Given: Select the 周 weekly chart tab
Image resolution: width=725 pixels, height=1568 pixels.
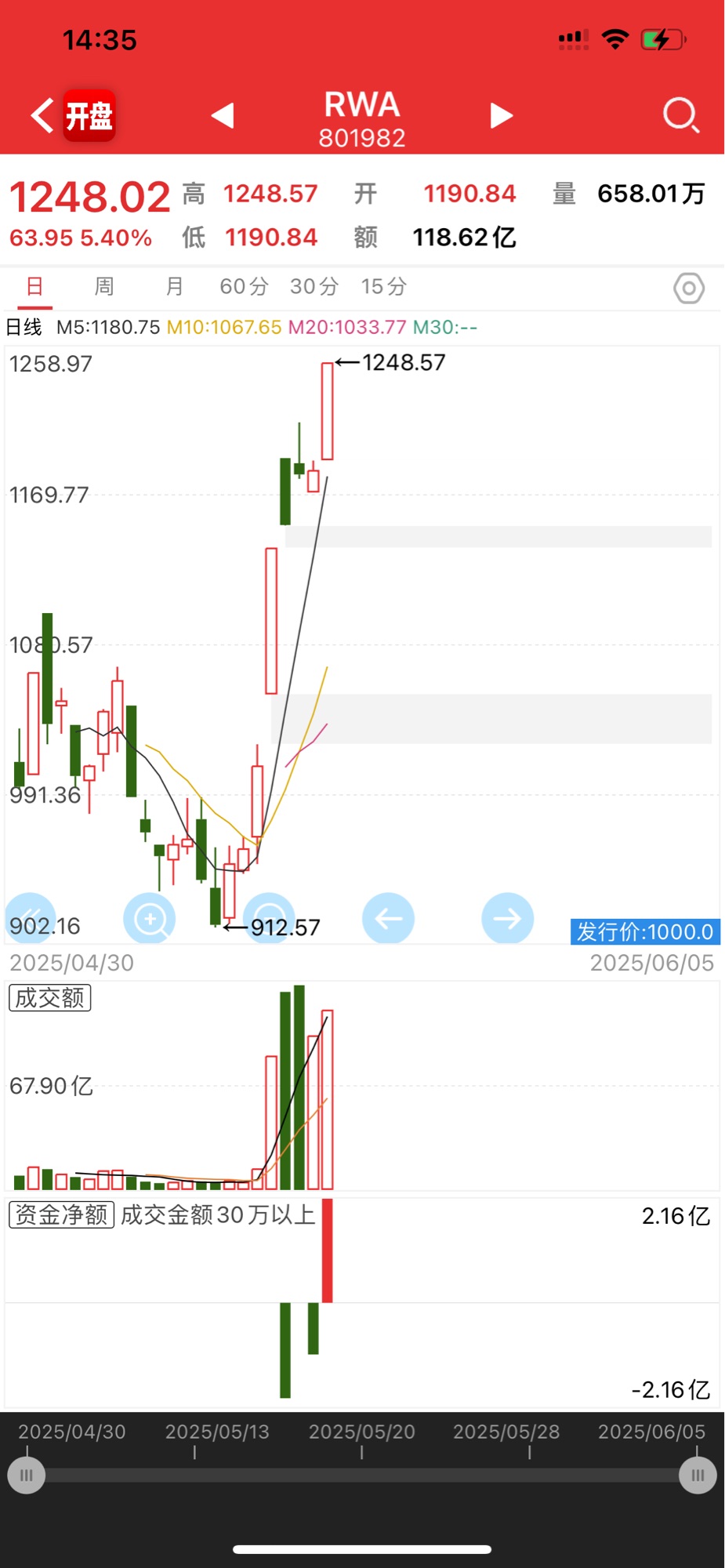Looking at the screenshot, I should [x=104, y=287].
